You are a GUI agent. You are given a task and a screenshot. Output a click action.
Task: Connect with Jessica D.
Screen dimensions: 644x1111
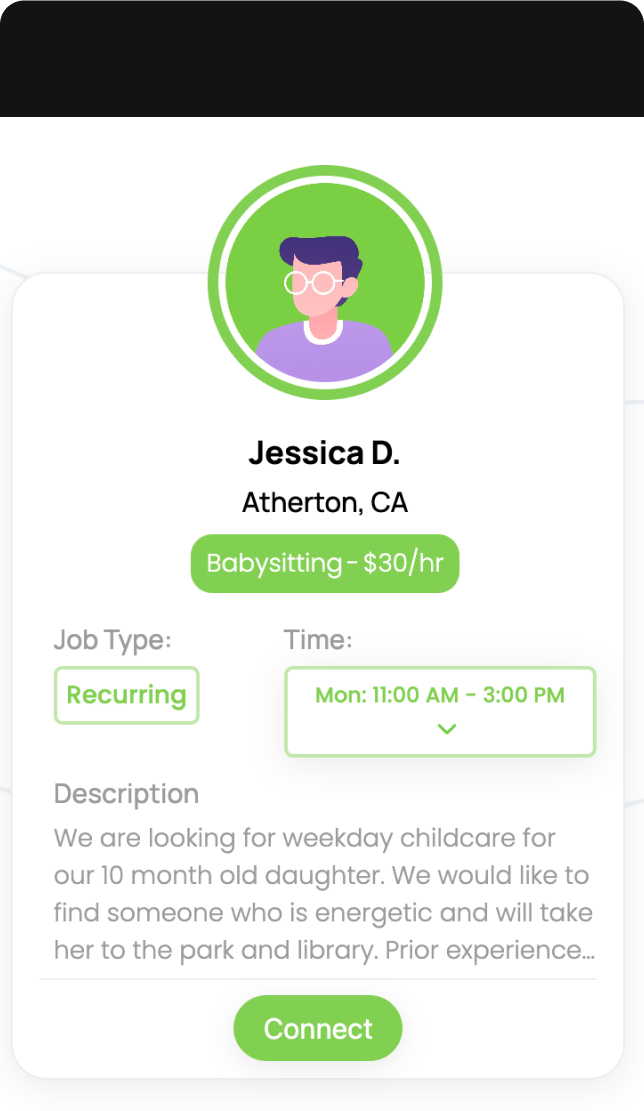click(318, 1028)
